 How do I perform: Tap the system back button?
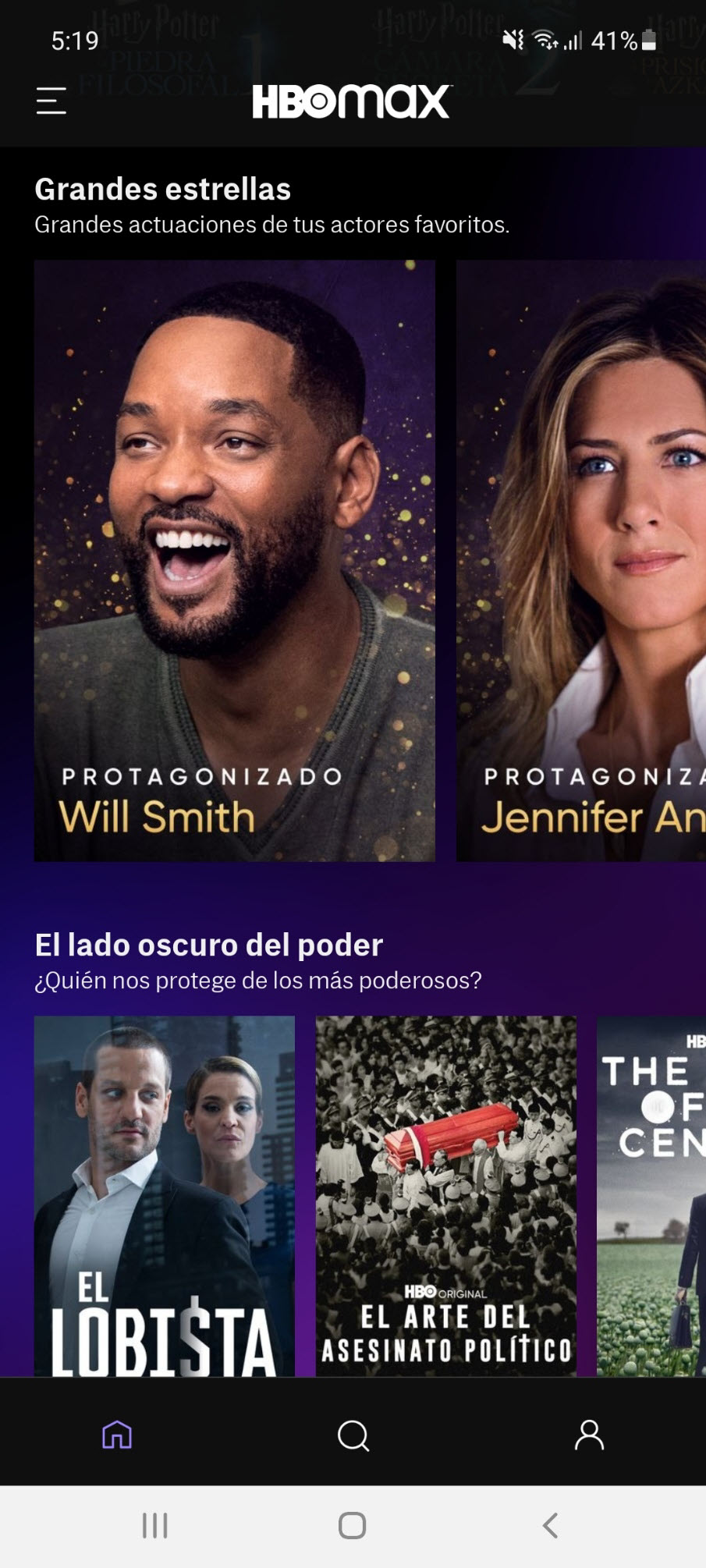coord(550,1525)
